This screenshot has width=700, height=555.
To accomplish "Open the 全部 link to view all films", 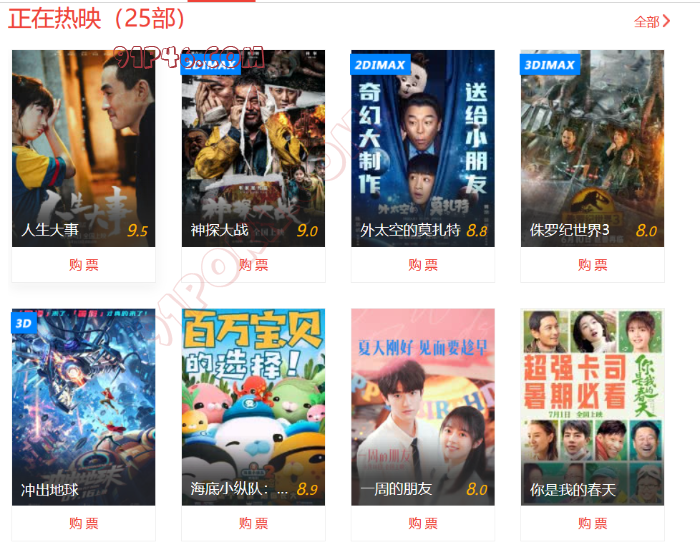I will click(x=651, y=21).
